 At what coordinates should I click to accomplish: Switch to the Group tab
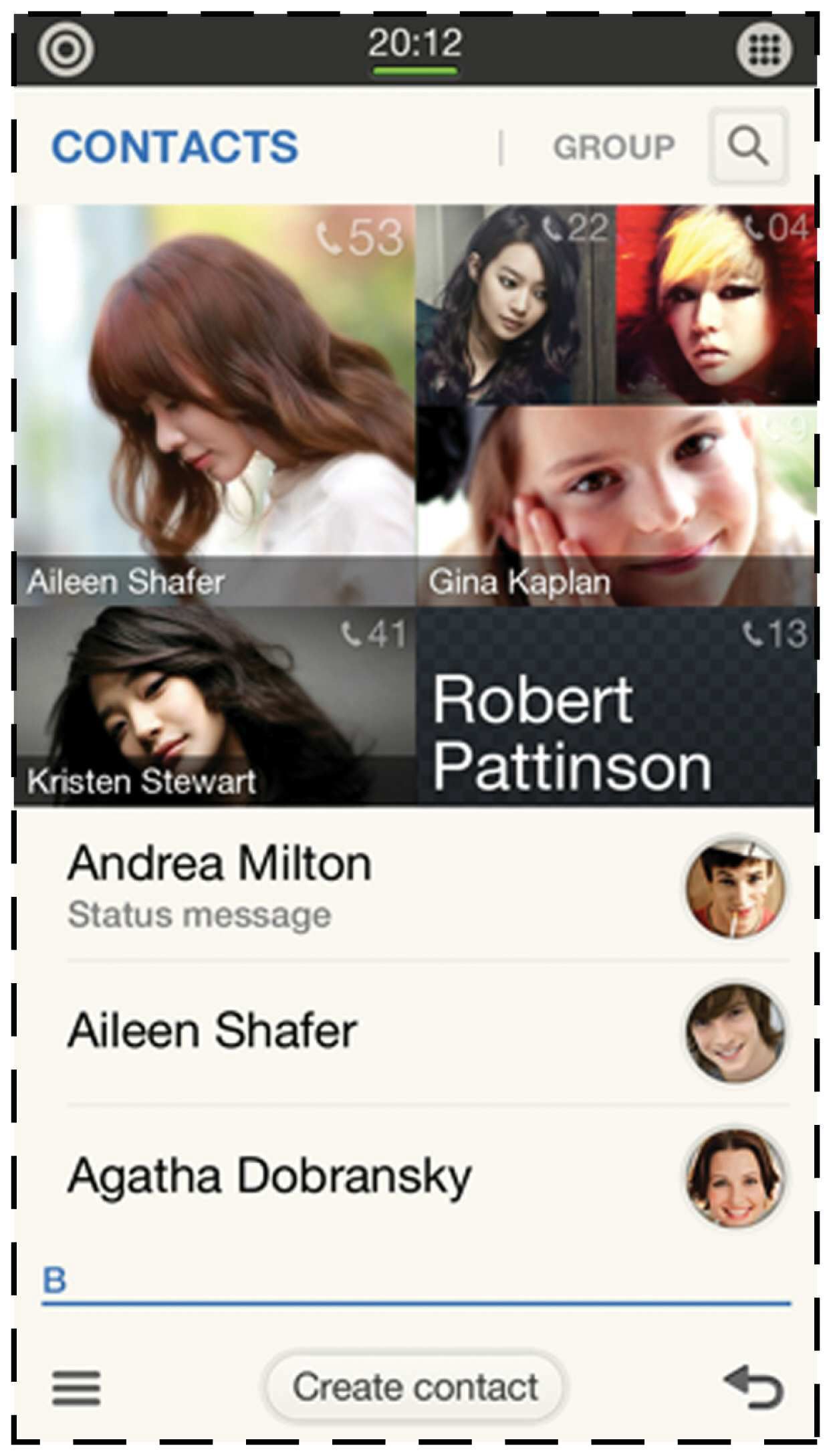click(x=613, y=147)
